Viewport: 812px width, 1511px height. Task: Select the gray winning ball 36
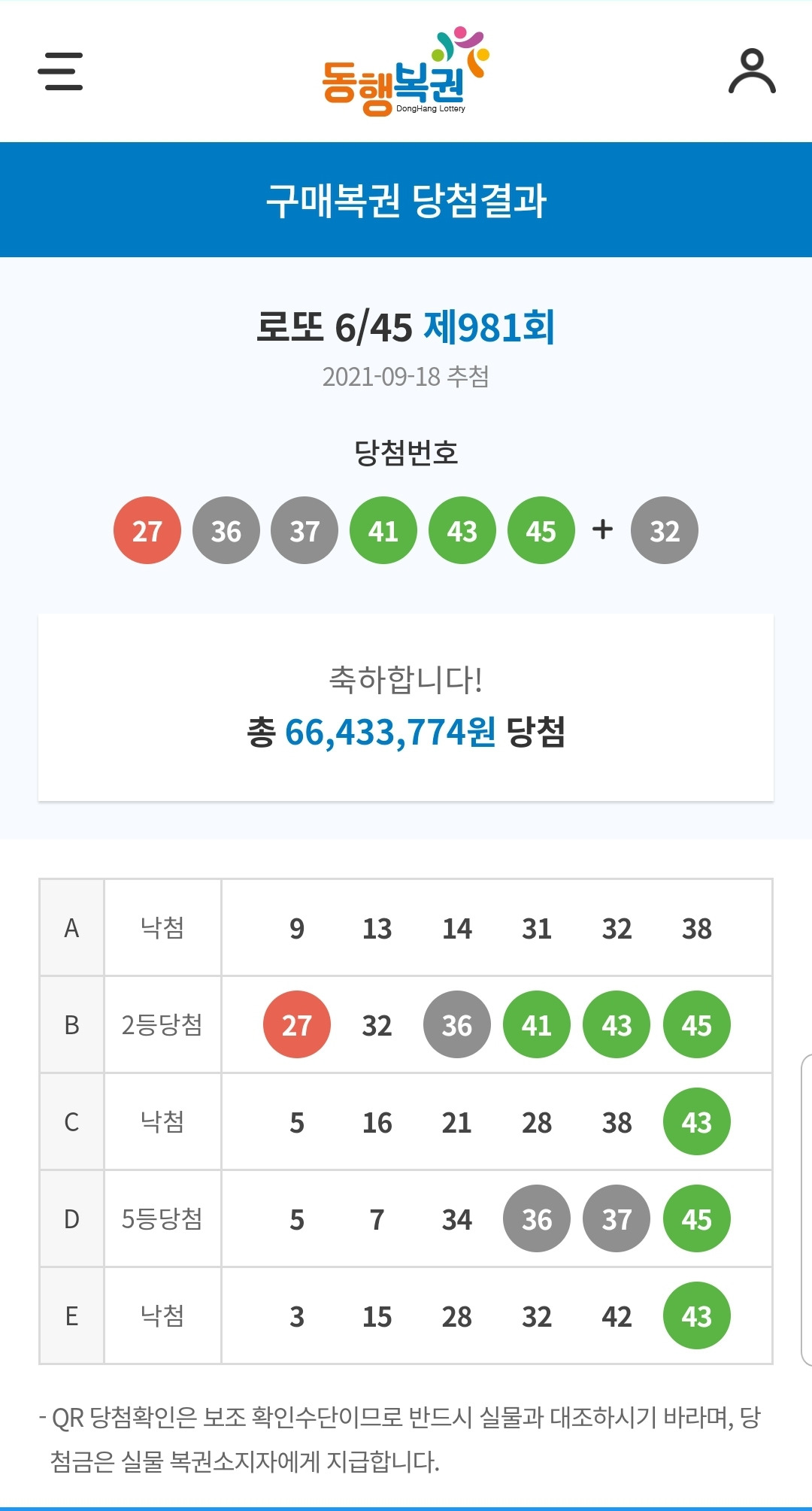(x=226, y=530)
